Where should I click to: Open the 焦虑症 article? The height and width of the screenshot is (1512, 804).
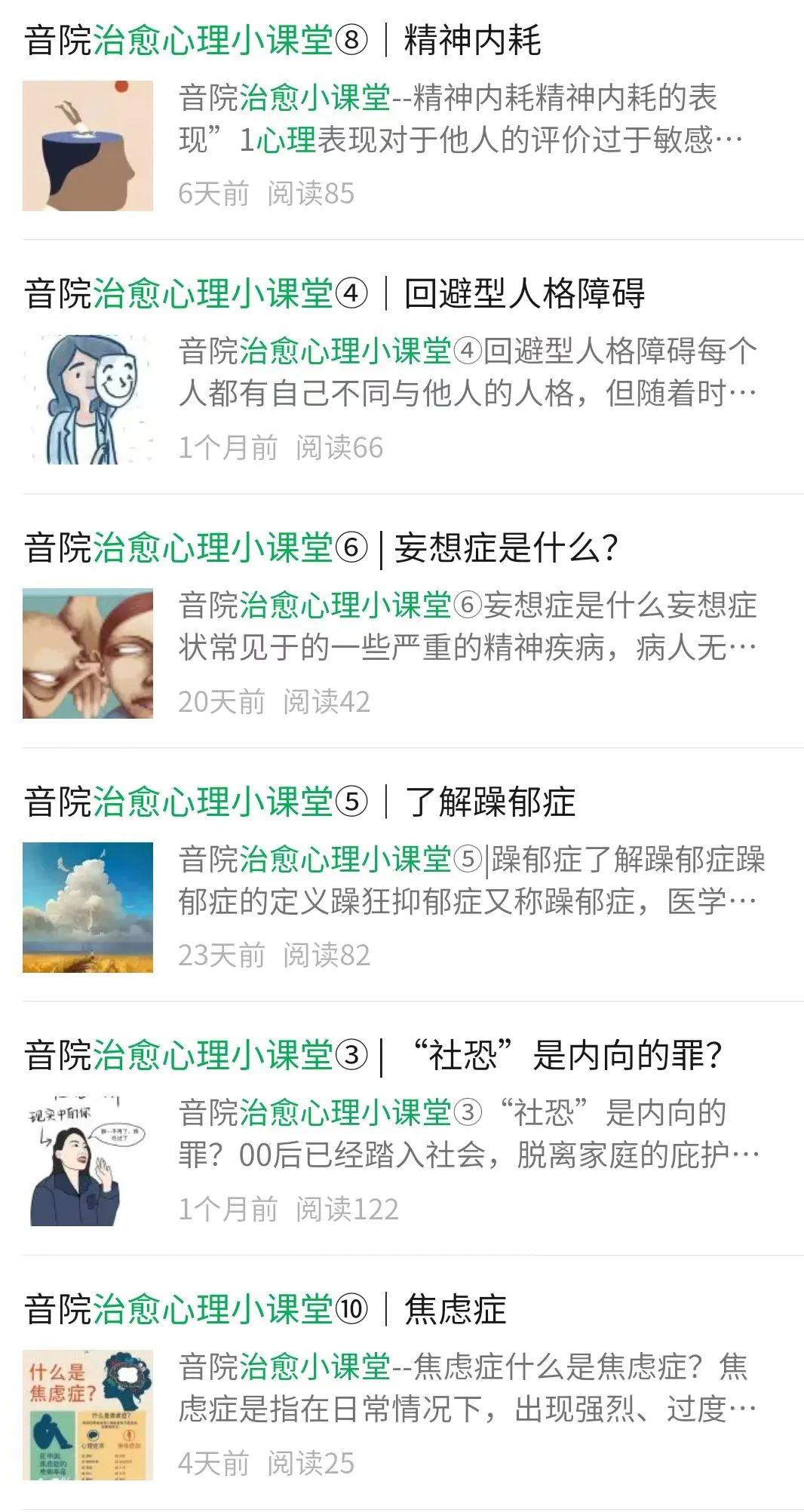[265, 1310]
